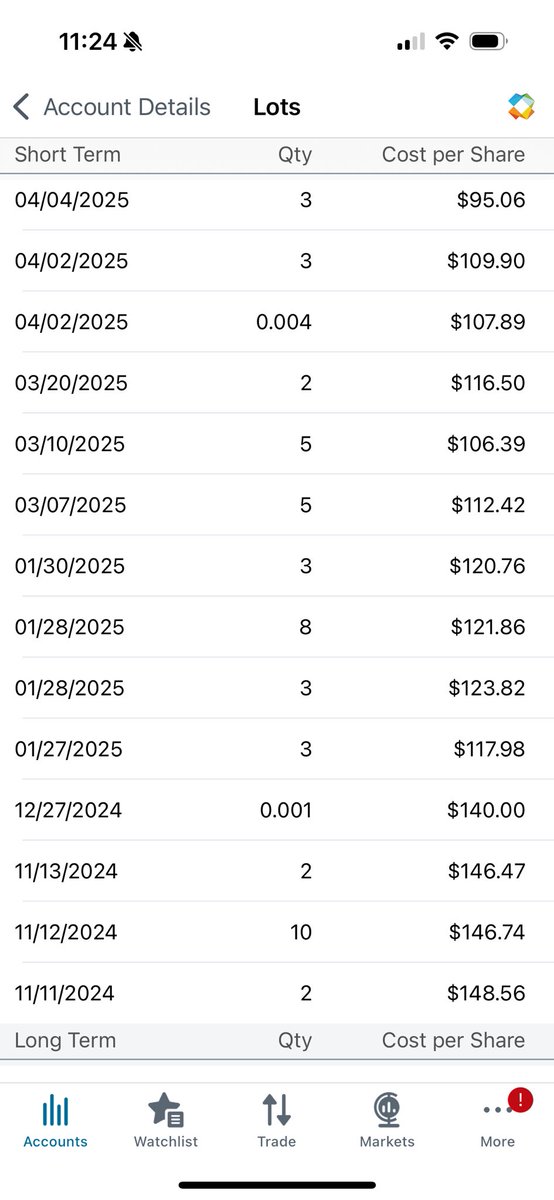Go to the Trade tab
The image size is (554, 1200).
pos(276,1121)
